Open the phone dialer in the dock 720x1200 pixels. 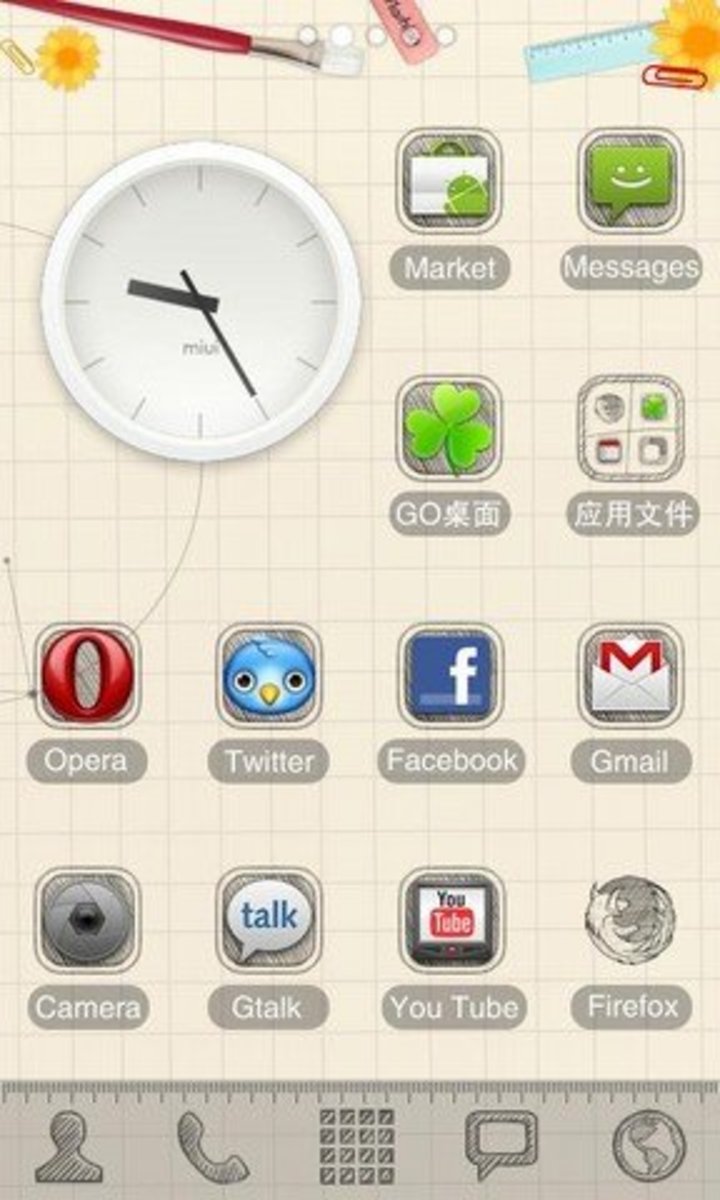[x=213, y=1147]
